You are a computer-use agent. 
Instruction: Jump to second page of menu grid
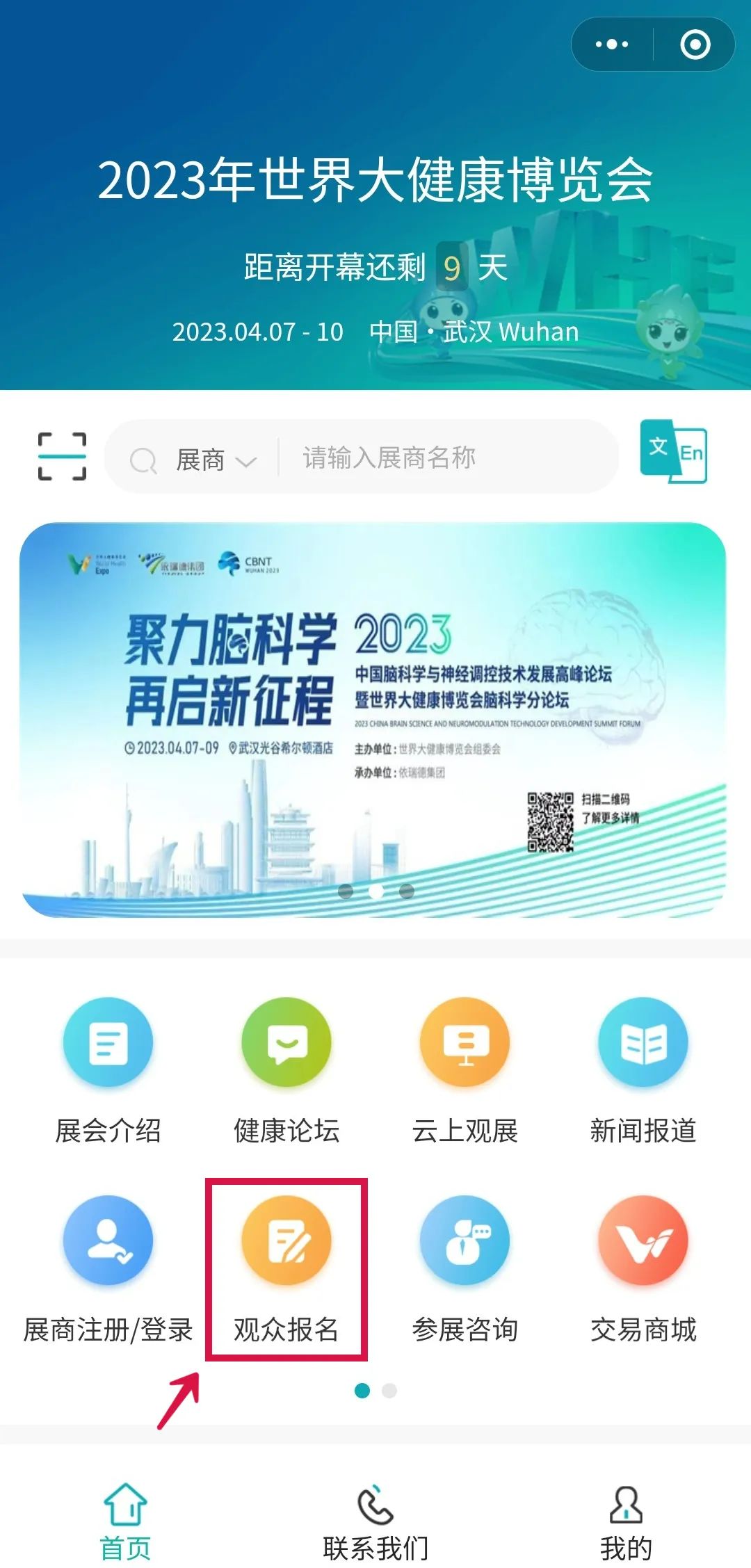pyautogui.click(x=389, y=1391)
